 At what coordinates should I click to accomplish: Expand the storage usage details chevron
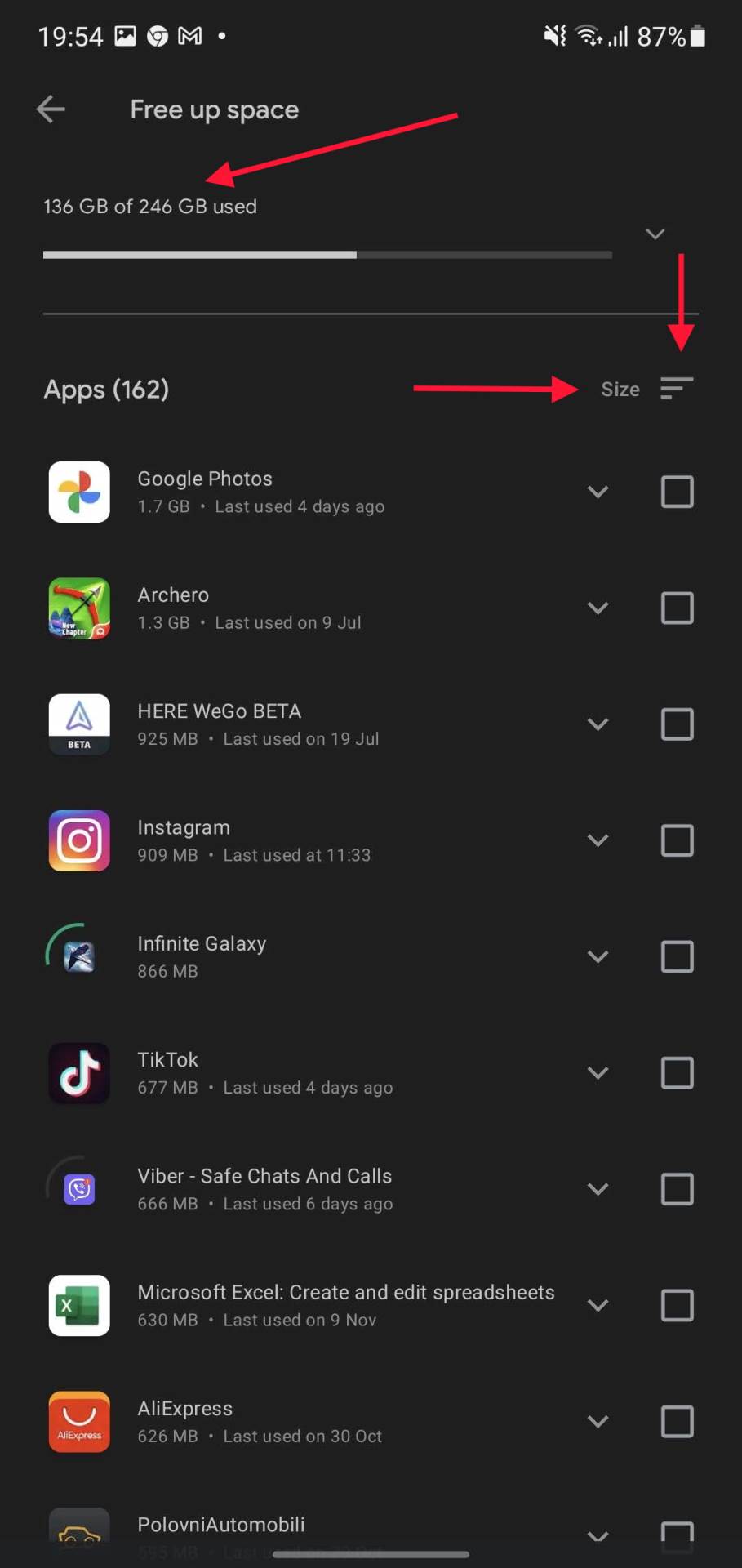coord(655,234)
